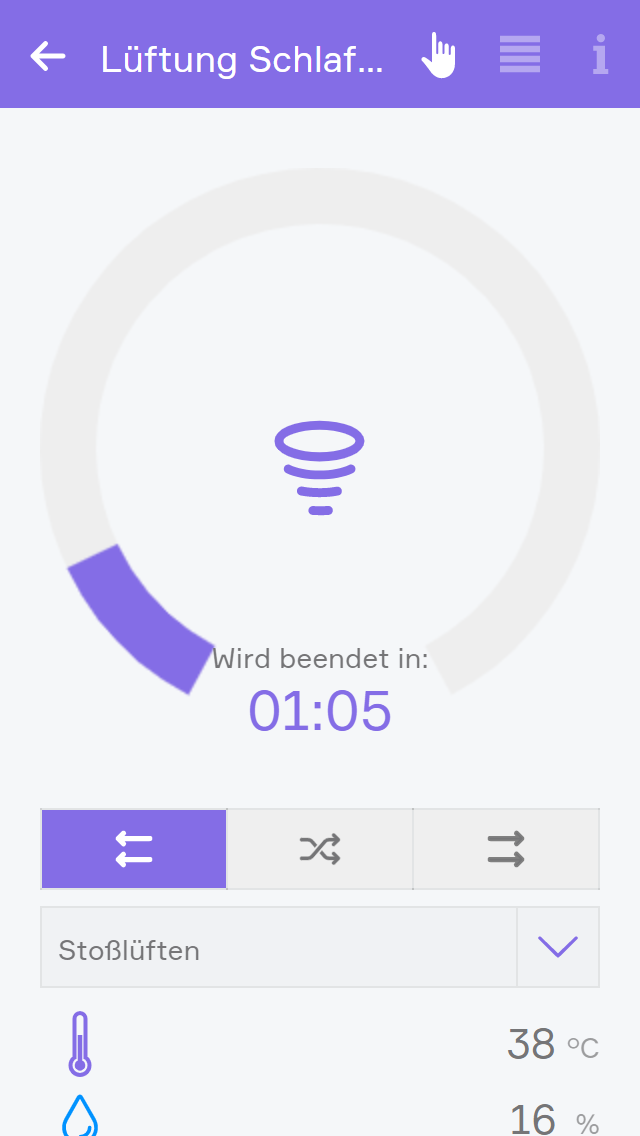This screenshot has width=640, height=1136.
Task: Open the device info icon
Action: [x=599, y=55]
